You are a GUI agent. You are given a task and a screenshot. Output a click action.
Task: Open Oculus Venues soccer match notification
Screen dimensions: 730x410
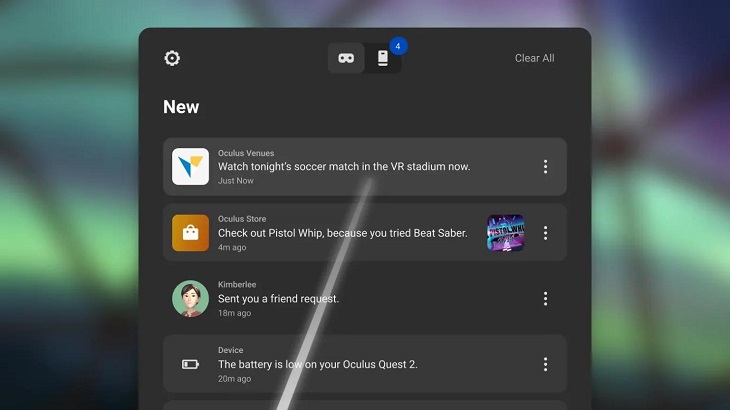click(x=344, y=167)
